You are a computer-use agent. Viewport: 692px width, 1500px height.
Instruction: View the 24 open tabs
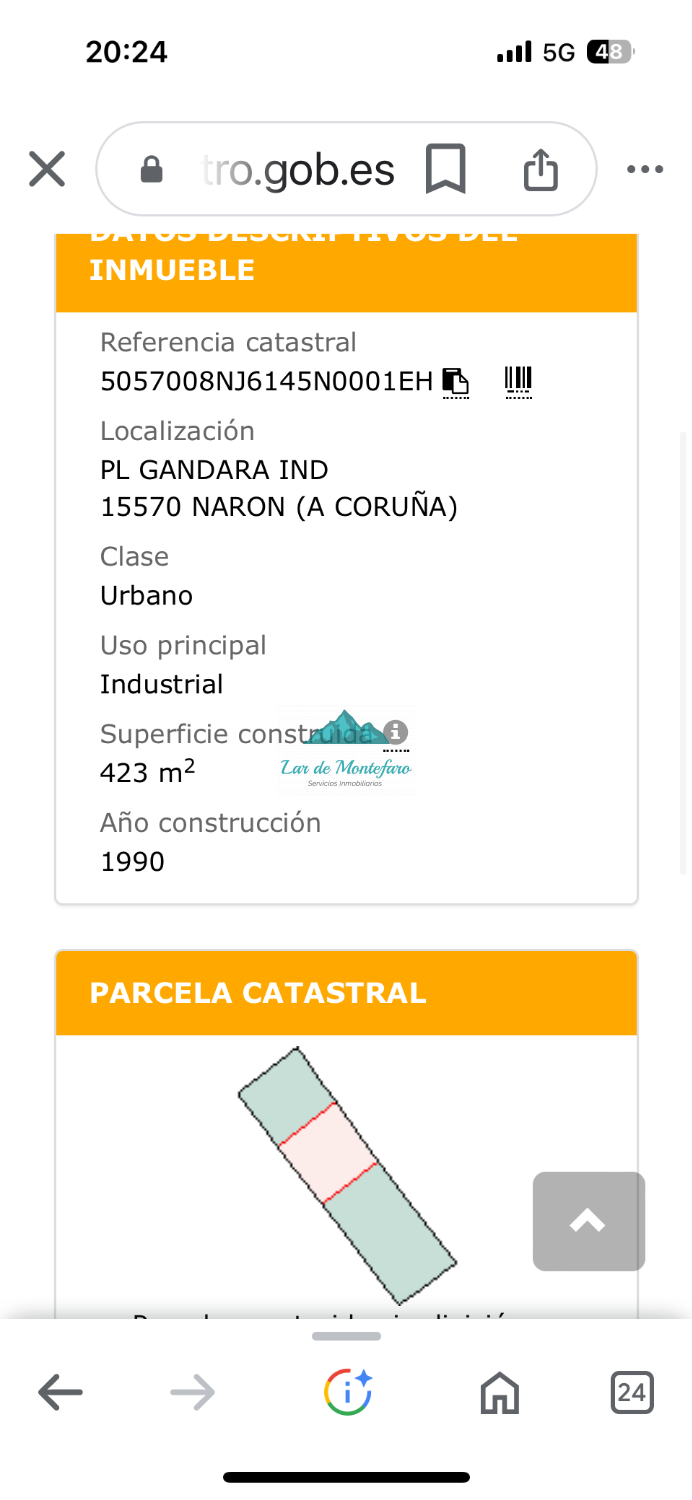pos(632,1392)
